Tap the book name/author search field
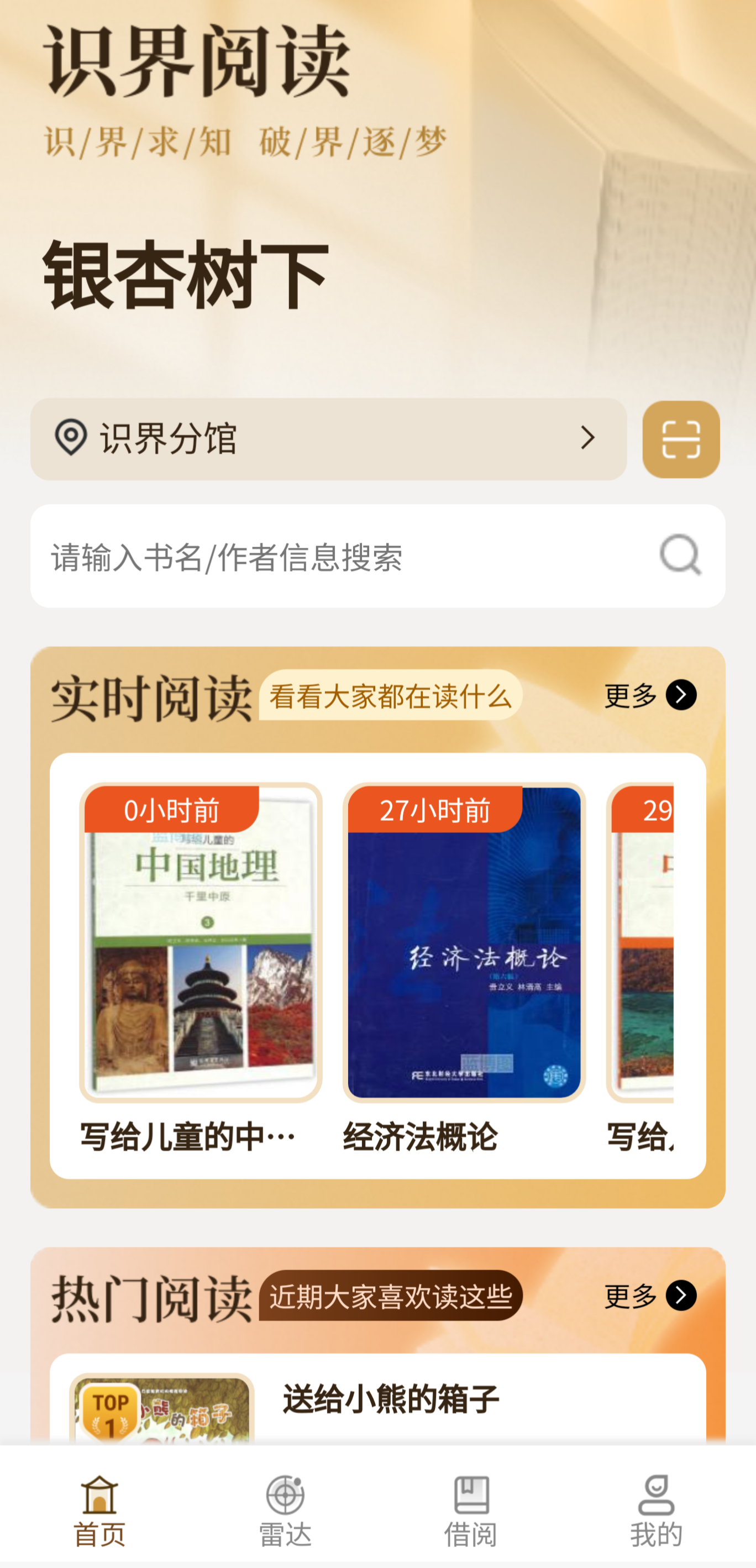Screen dimensions: 756x1568 point(341,557)
